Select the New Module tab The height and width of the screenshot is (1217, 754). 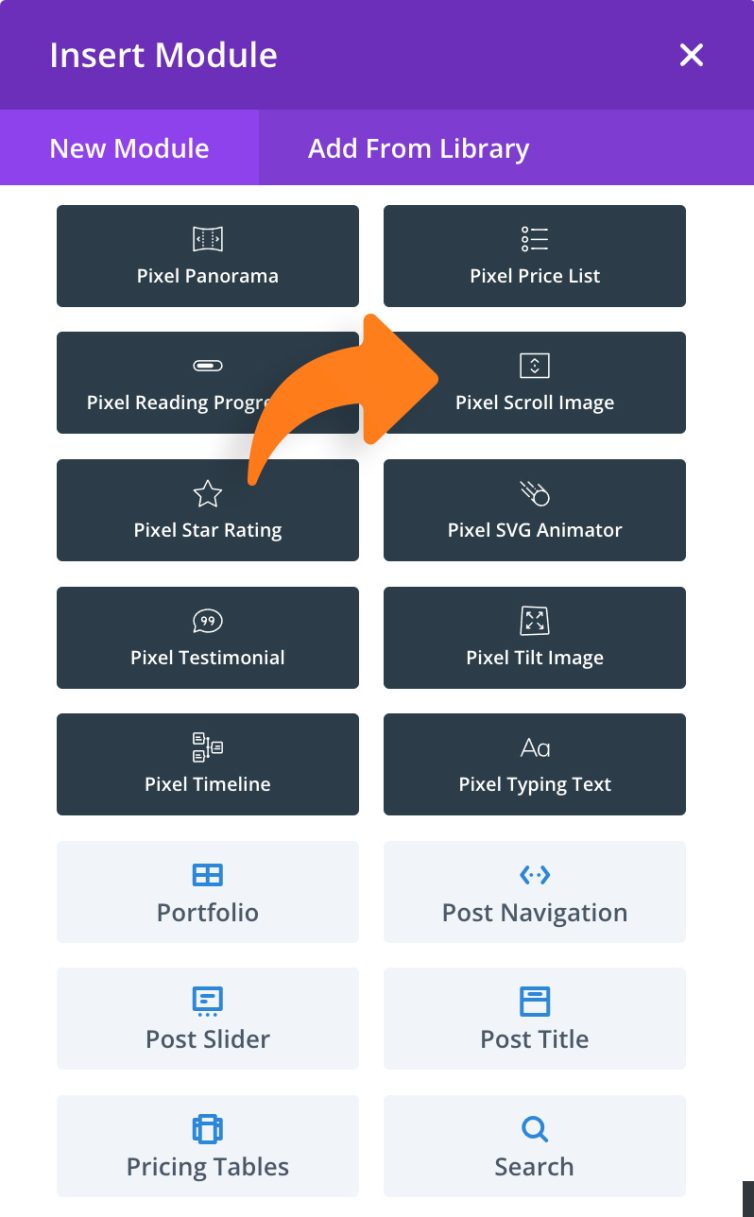[x=129, y=148]
